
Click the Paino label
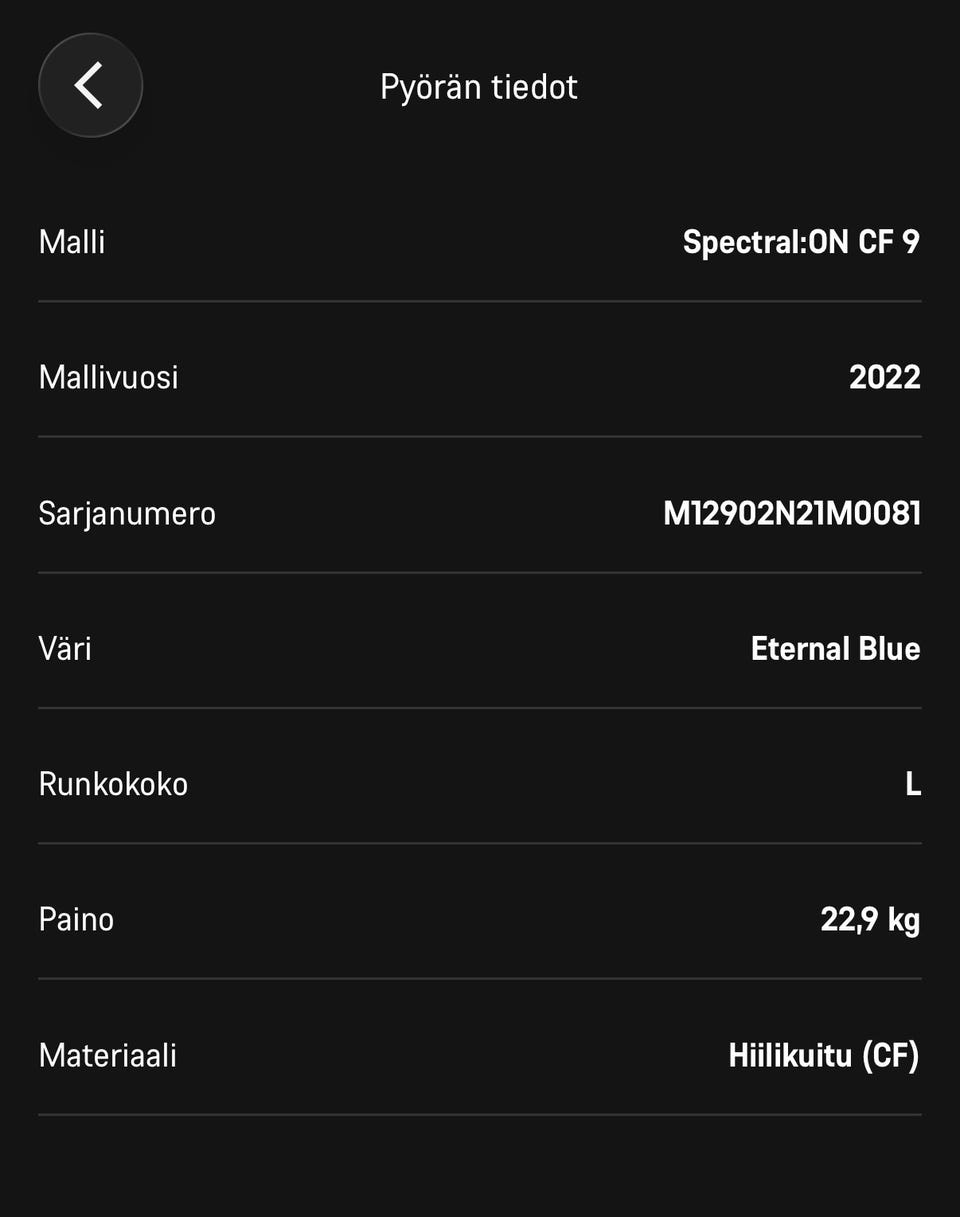click(75, 919)
